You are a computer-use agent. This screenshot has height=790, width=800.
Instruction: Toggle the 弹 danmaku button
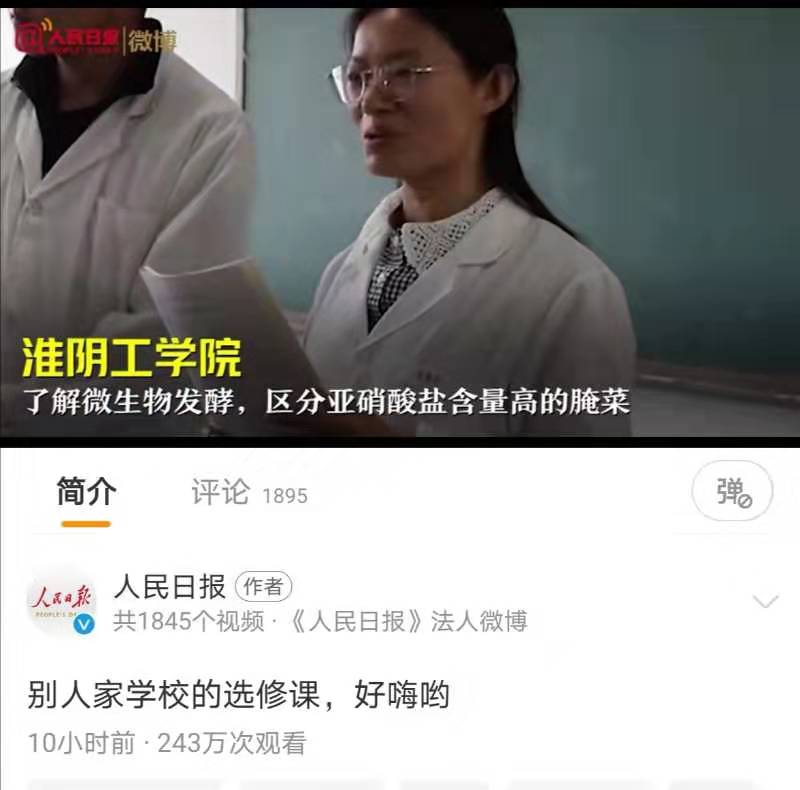[732, 491]
